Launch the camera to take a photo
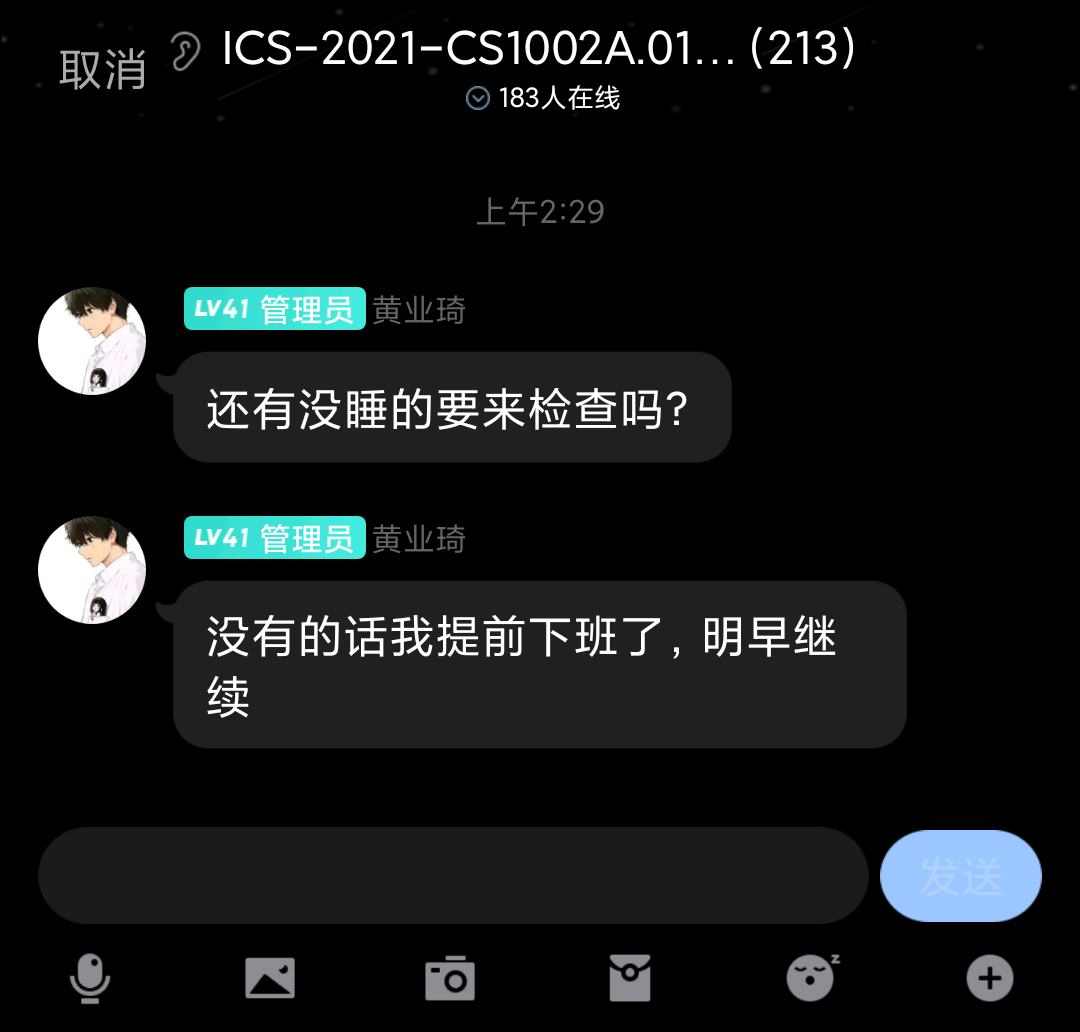The width and height of the screenshot is (1080, 1032). click(x=450, y=977)
